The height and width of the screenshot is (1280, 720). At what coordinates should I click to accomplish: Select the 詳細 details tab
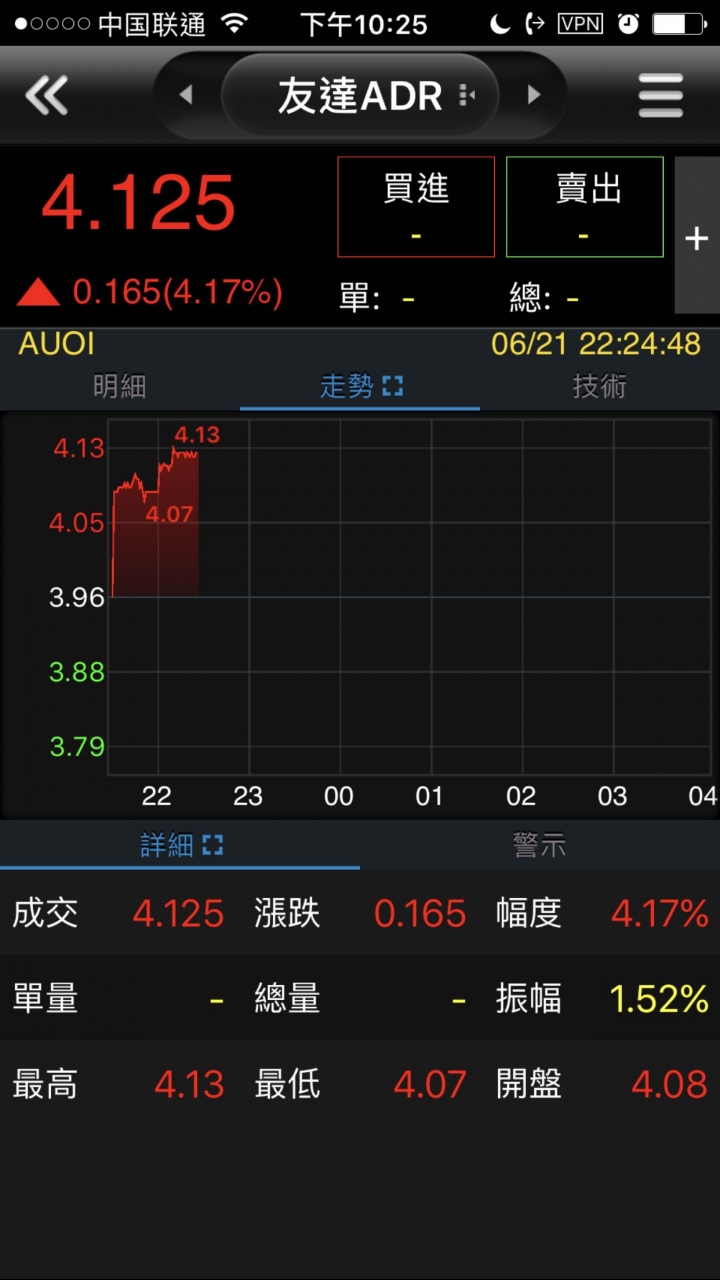point(180,845)
